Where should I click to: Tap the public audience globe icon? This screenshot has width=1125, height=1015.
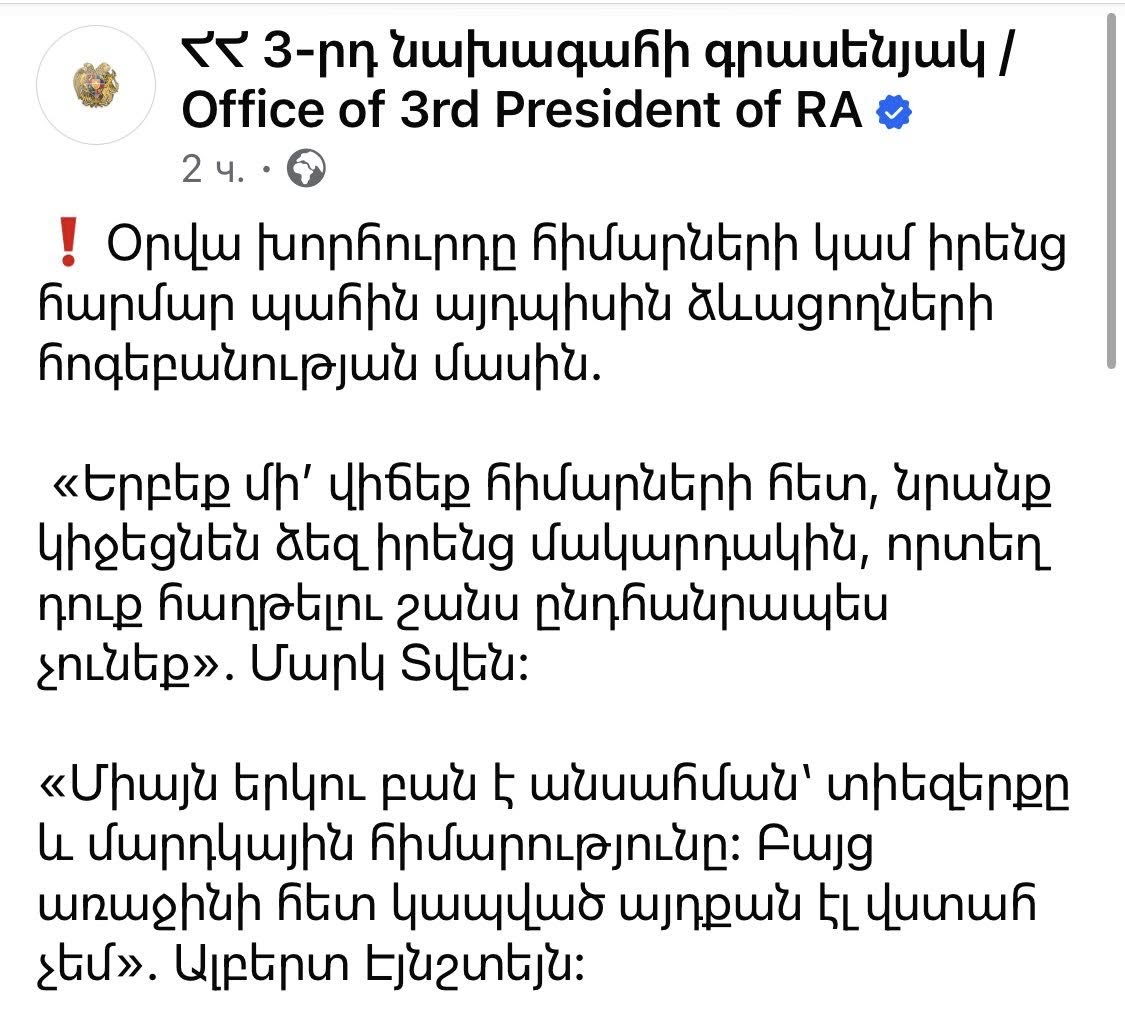click(306, 171)
